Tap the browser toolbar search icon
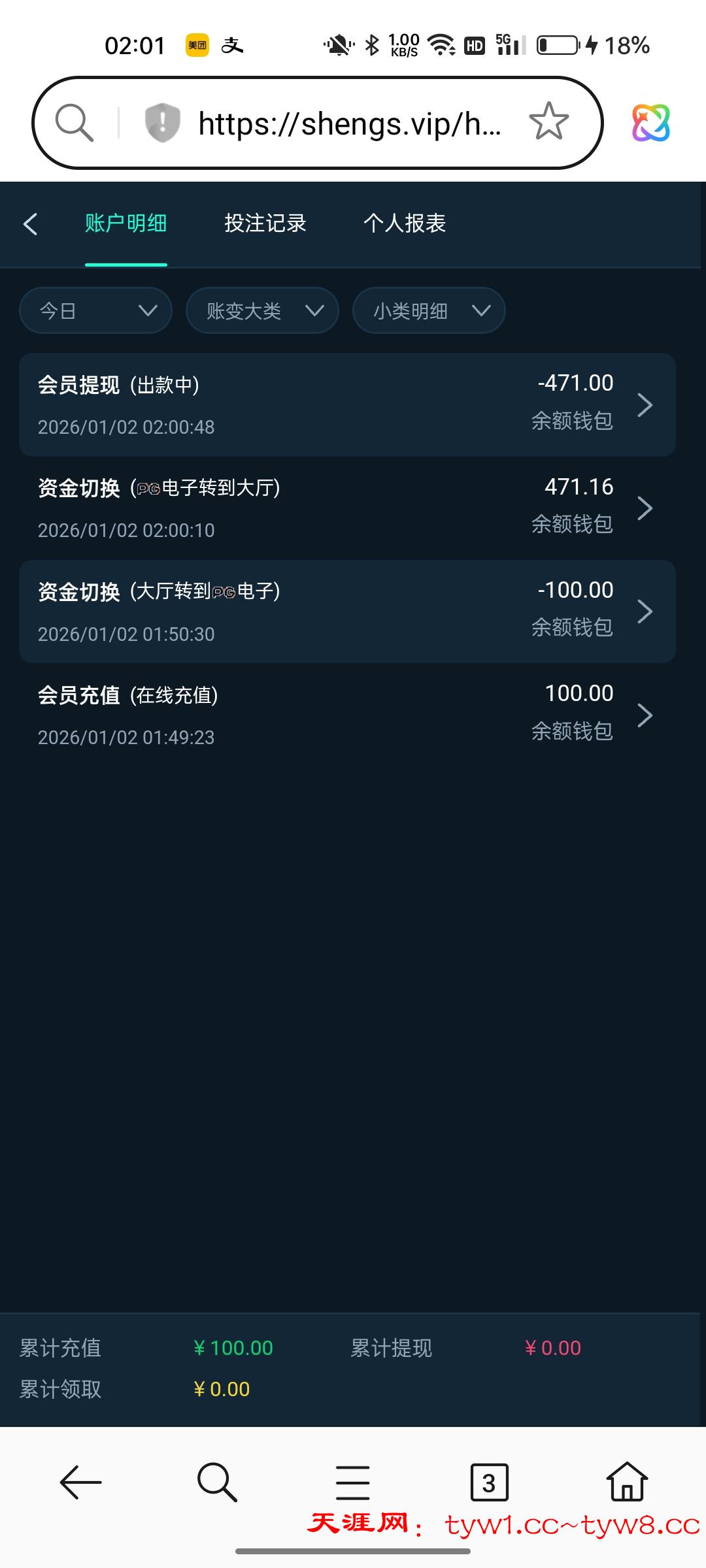706x1568 pixels. coord(216,1482)
